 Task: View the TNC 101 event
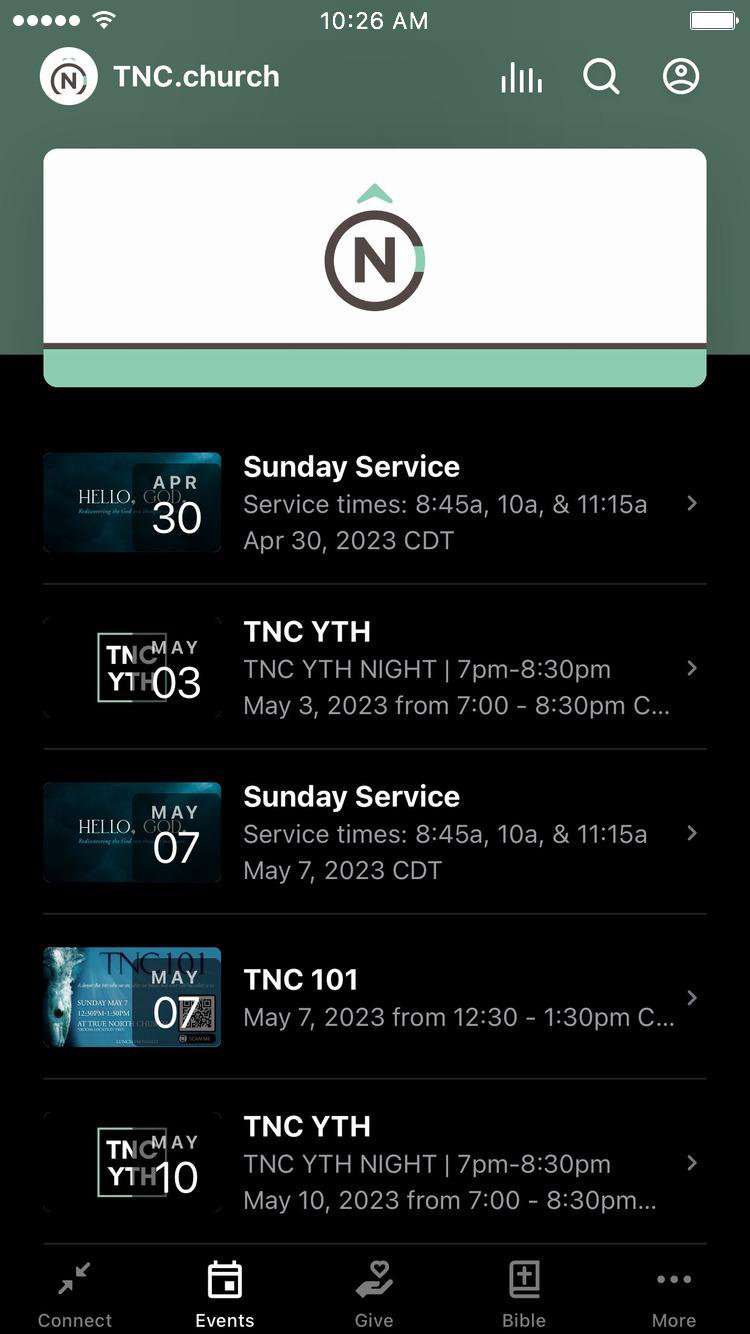tap(375, 998)
